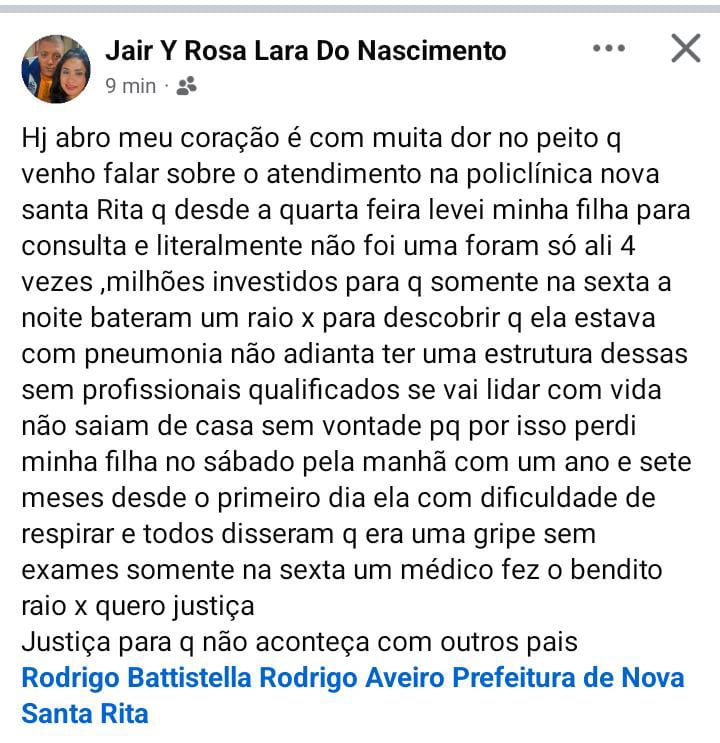Open the post's three-dot options menu
Image resolution: width=720 pixels, height=743 pixels.
(x=608, y=48)
